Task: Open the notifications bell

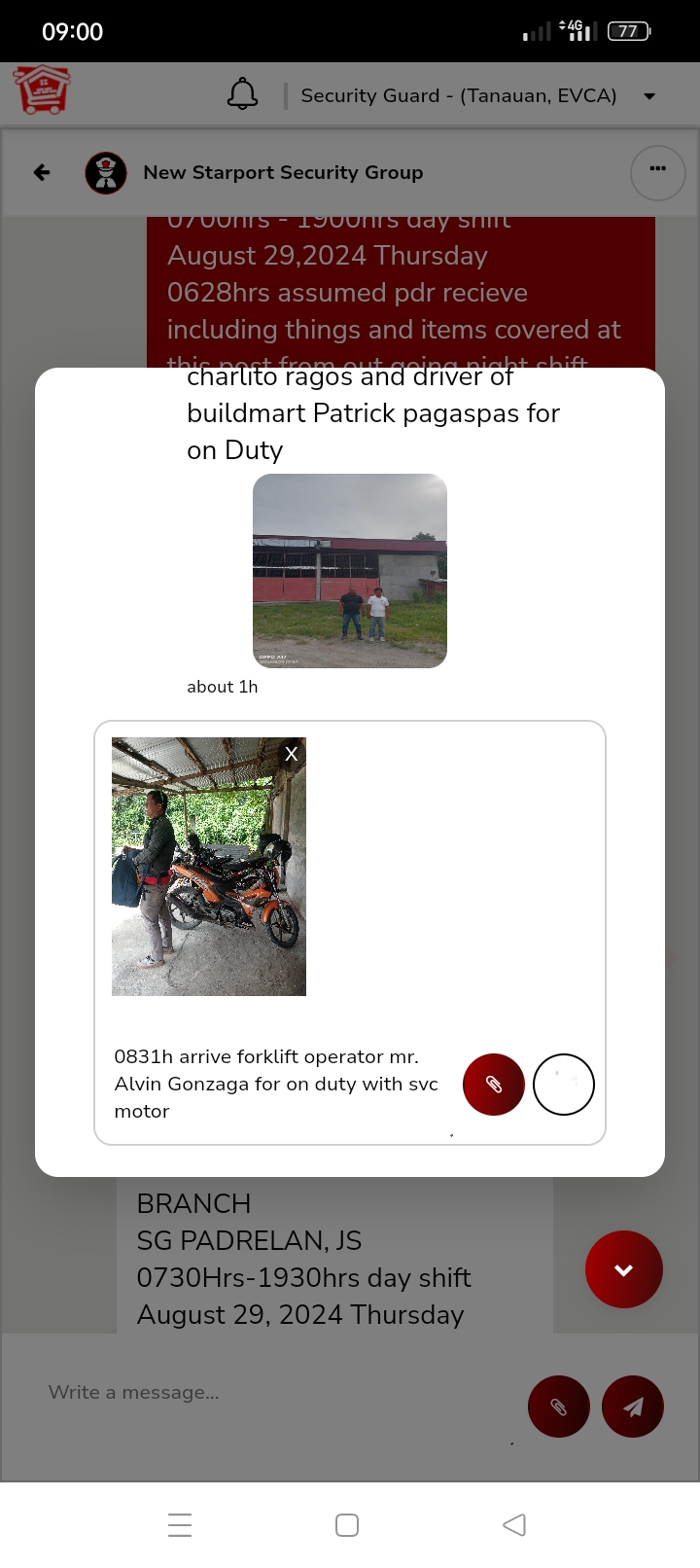Action: click(242, 95)
